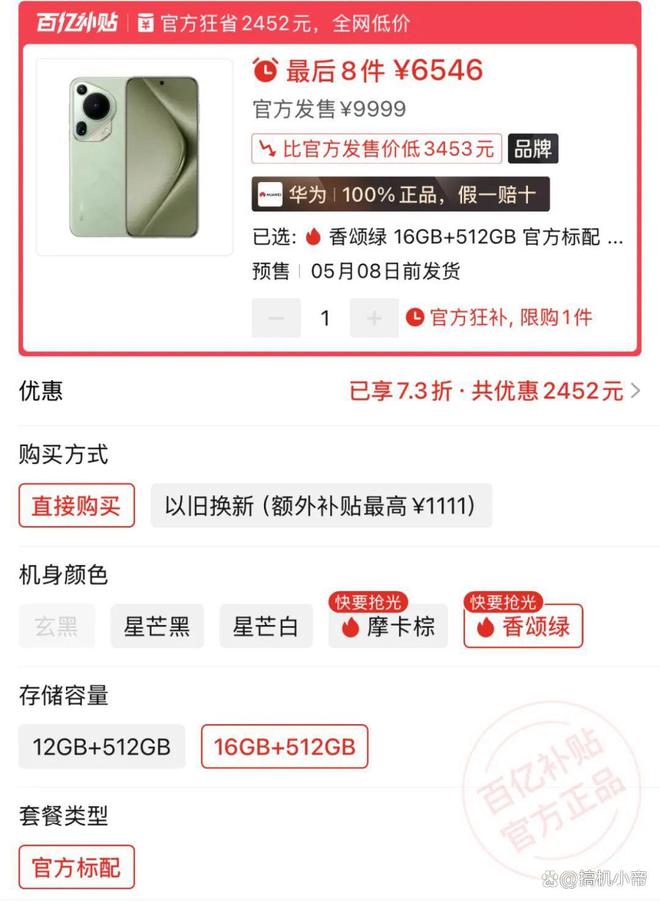Pick the 香颂绿 color option
This screenshot has width=660, height=902.
tap(522, 627)
